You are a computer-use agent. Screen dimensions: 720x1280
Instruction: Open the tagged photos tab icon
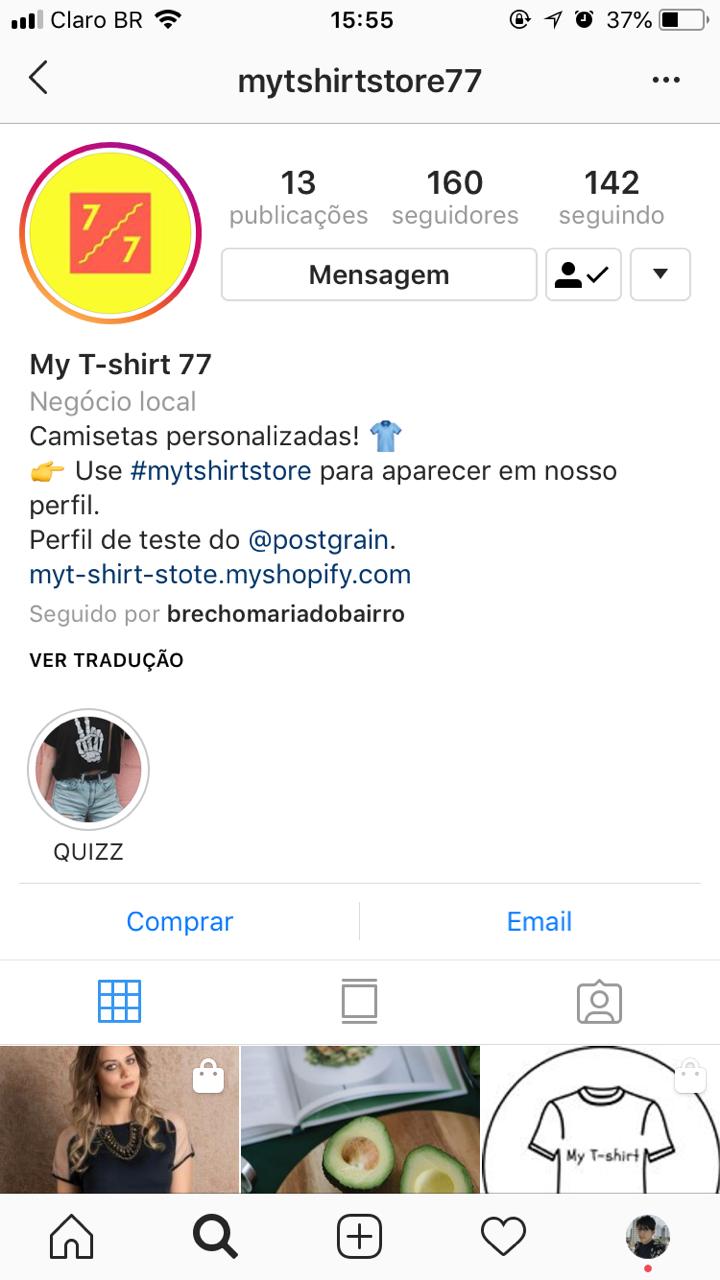tap(600, 1001)
